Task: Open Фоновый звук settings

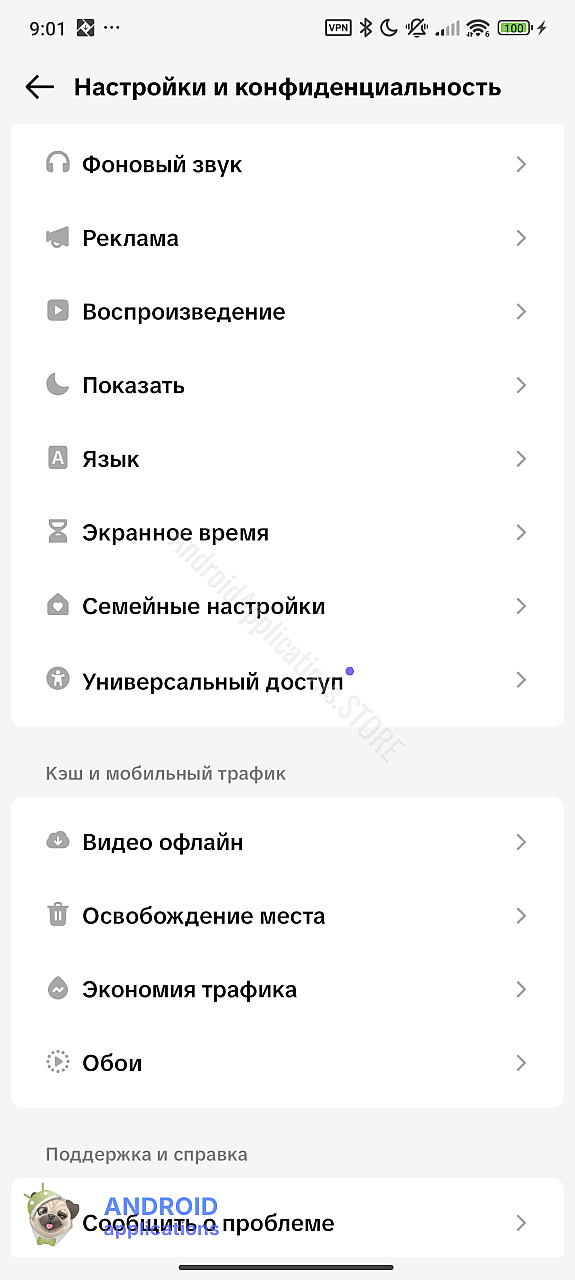Action: pos(287,164)
